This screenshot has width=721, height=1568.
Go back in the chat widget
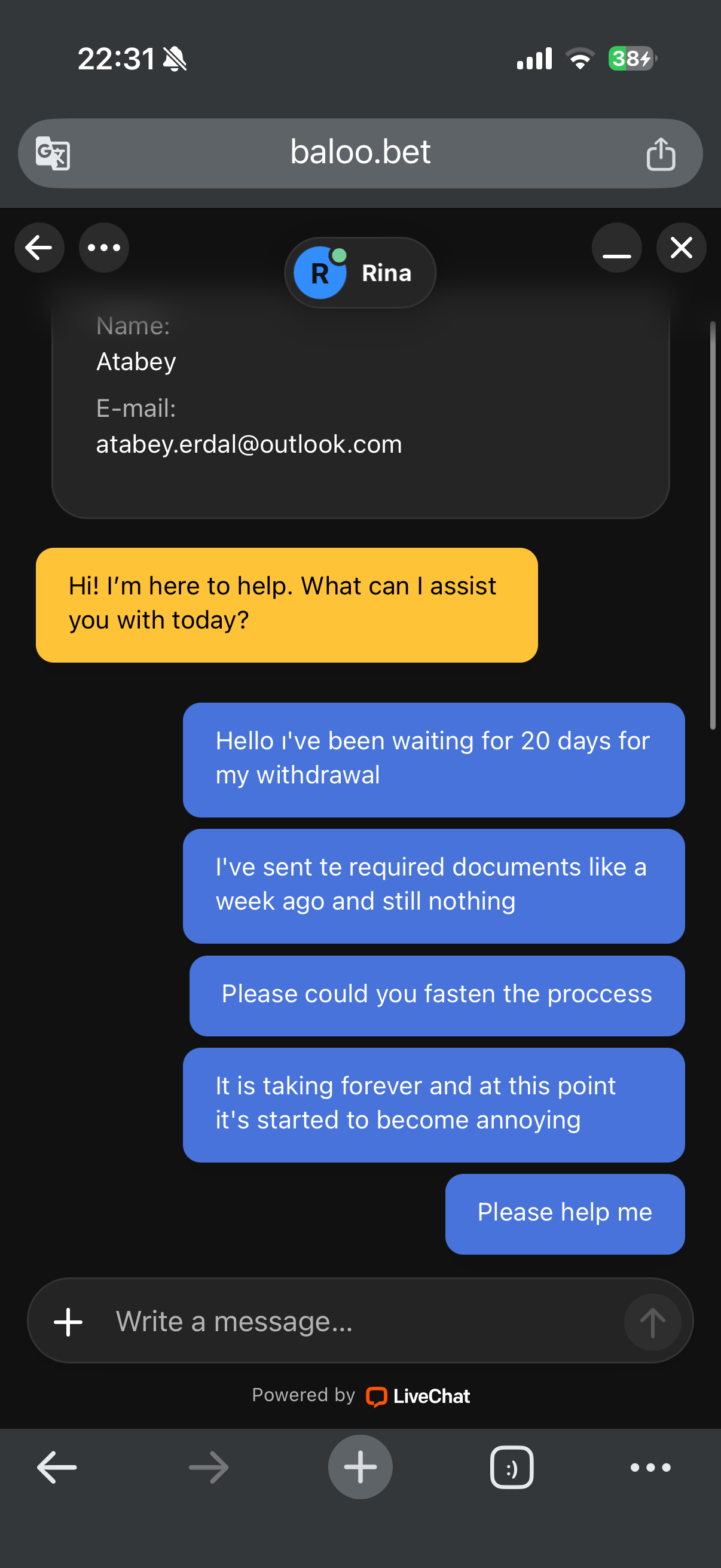click(39, 248)
